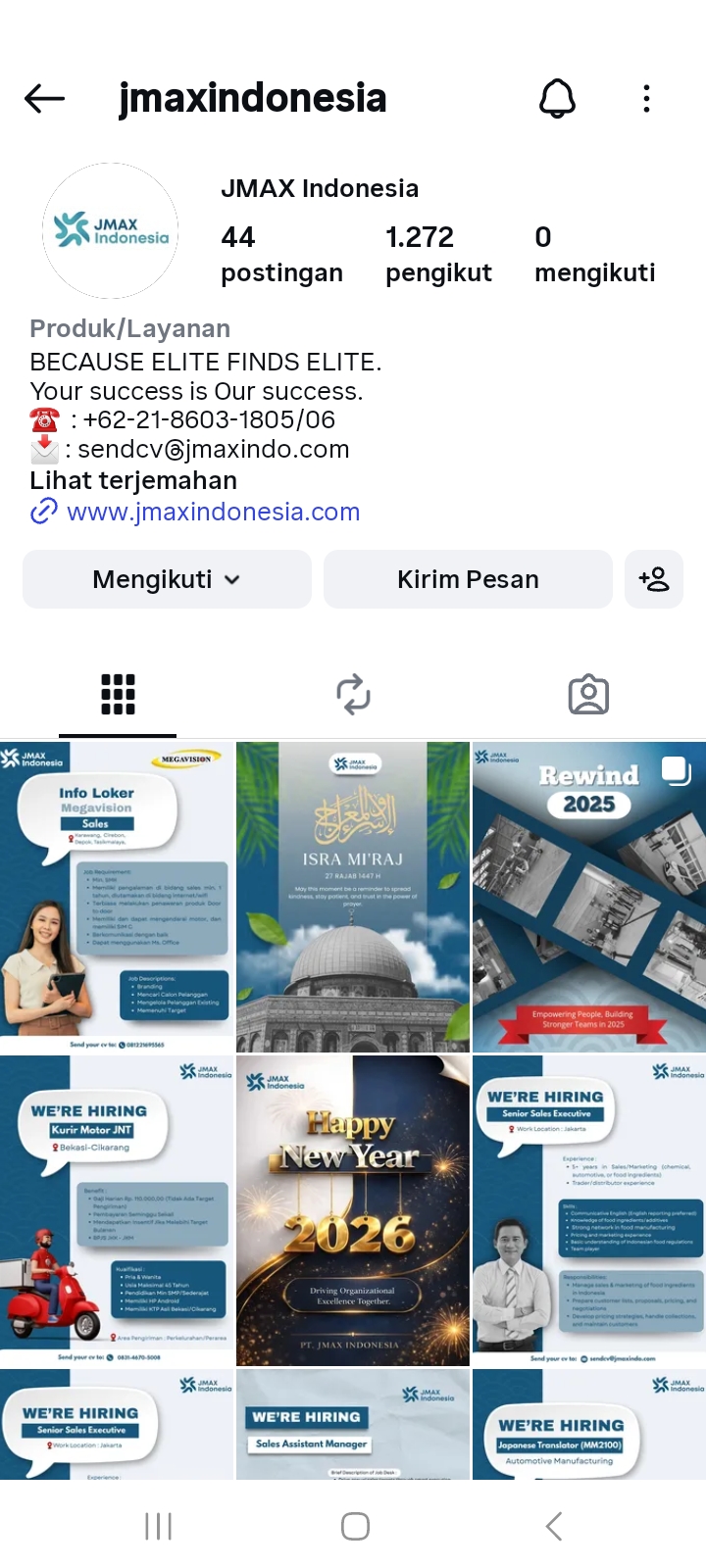Tap Kirim Pesan to message the account

(468, 579)
